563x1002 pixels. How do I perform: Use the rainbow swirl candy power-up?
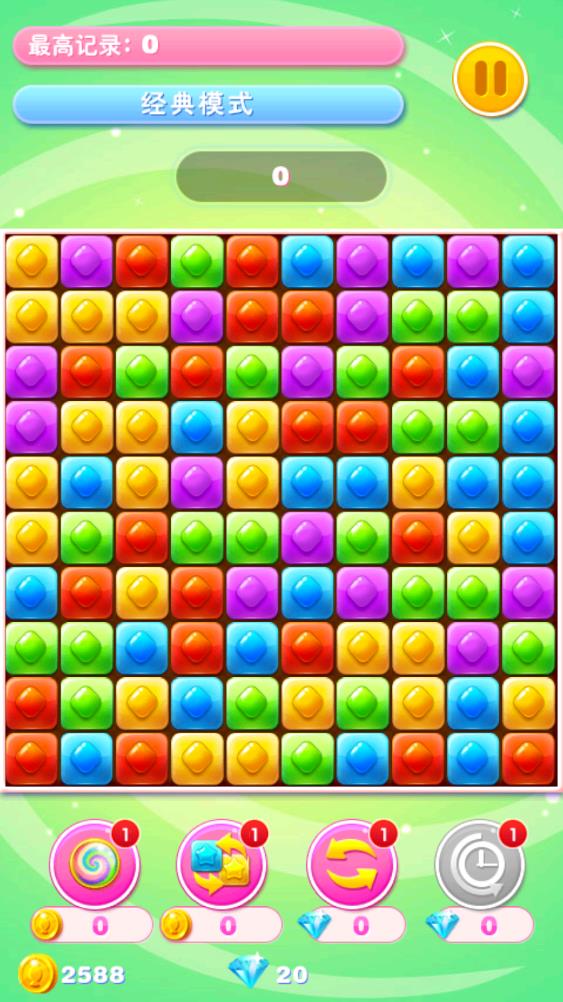pos(94,865)
